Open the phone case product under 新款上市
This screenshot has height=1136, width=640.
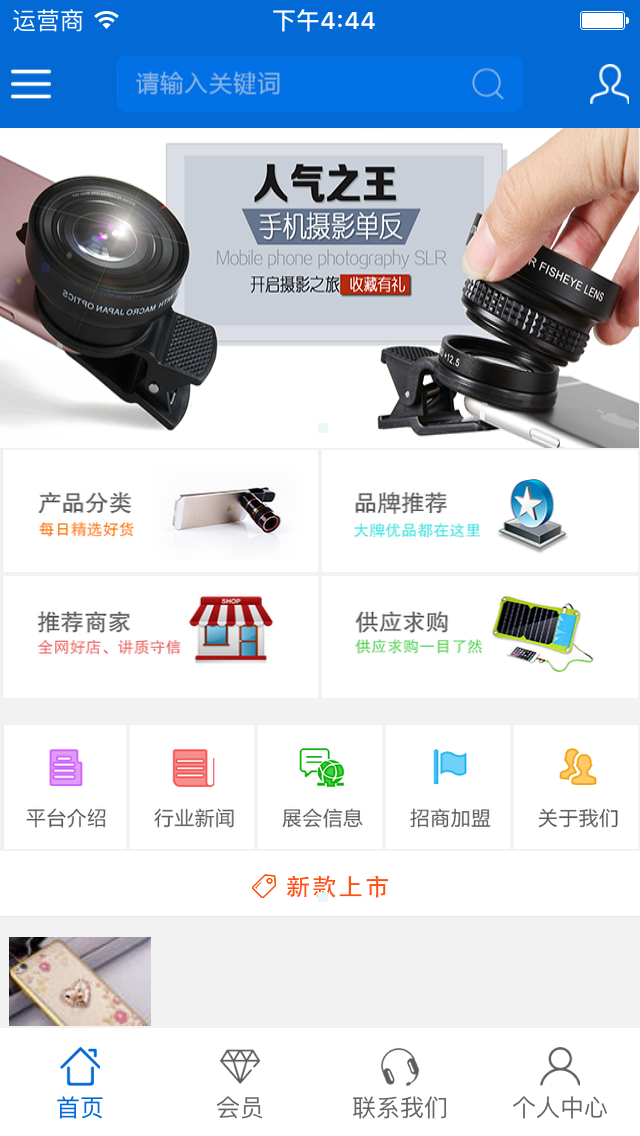tap(80, 981)
